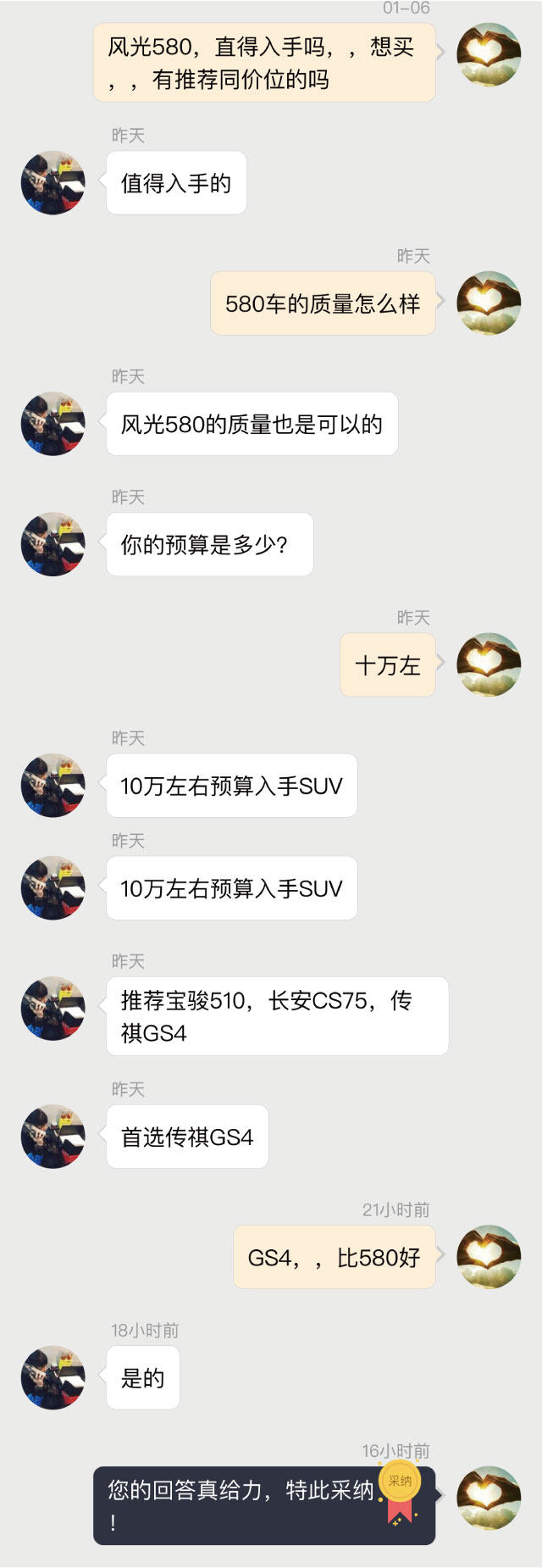Tap the avatar beside '您的回答真给力,特此采纳' message
This screenshot has height=1568, width=542.
489,1498
